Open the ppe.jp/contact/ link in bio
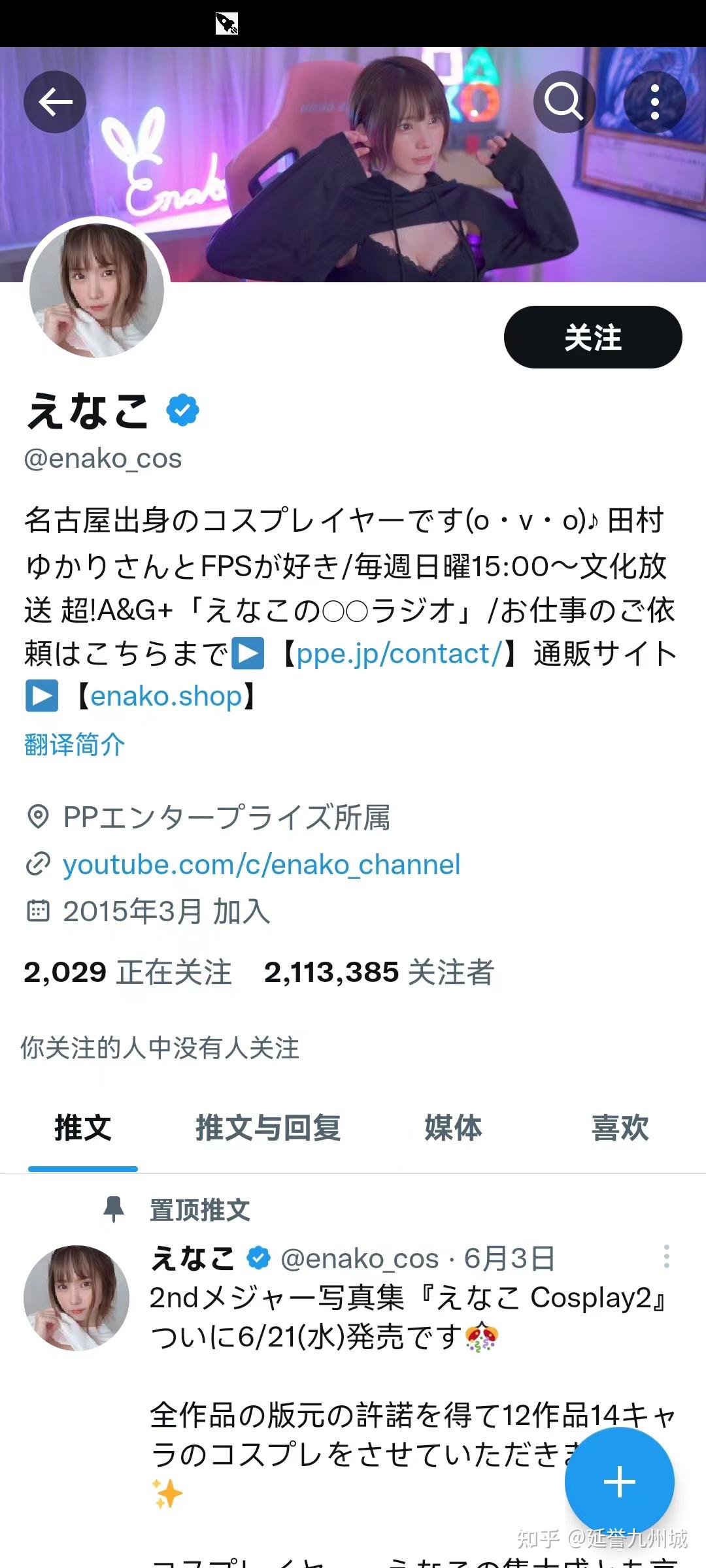 [399, 653]
